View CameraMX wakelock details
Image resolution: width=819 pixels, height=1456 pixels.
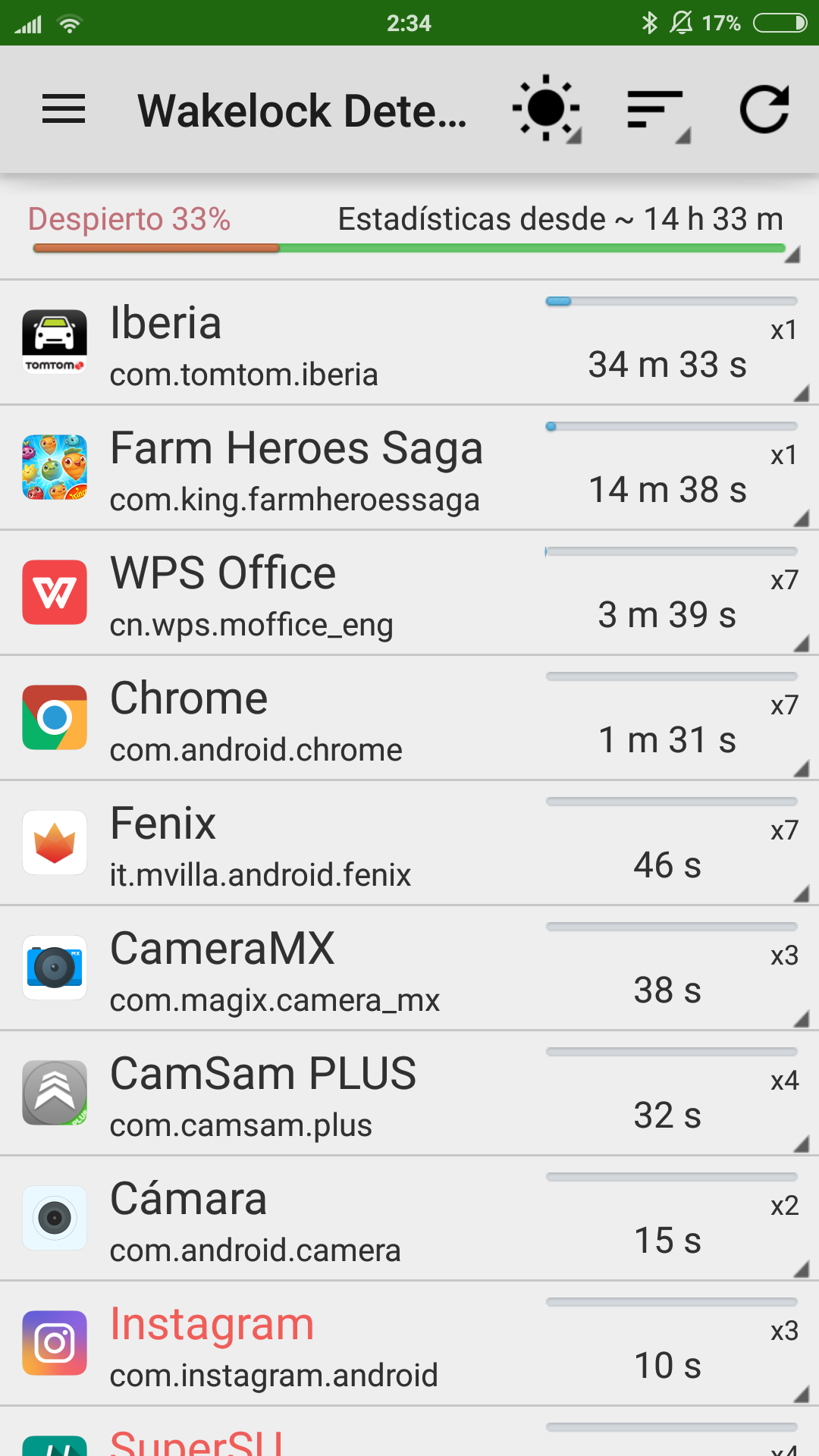[409, 968]
